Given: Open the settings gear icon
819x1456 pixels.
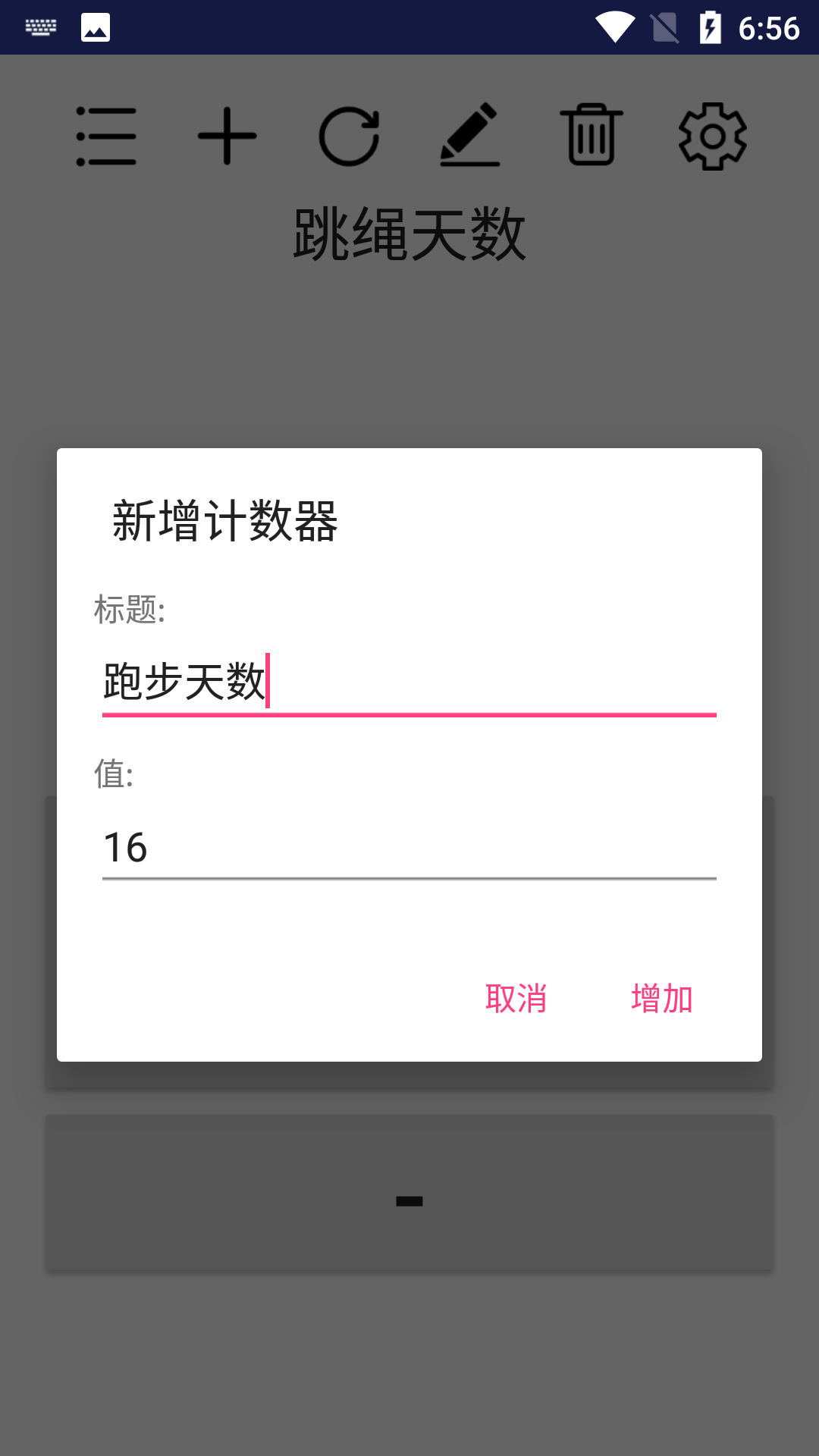Looking at the screenshot, I should [713, 136].
